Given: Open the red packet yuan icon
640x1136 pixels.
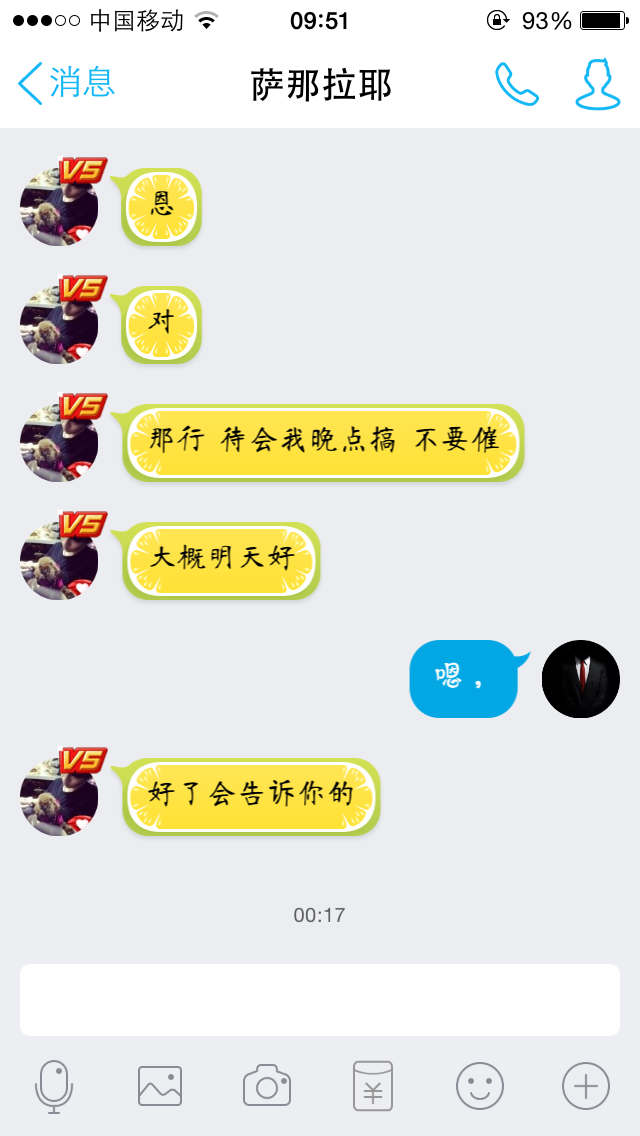Looking at the screenshot, I should [373, 1085].
